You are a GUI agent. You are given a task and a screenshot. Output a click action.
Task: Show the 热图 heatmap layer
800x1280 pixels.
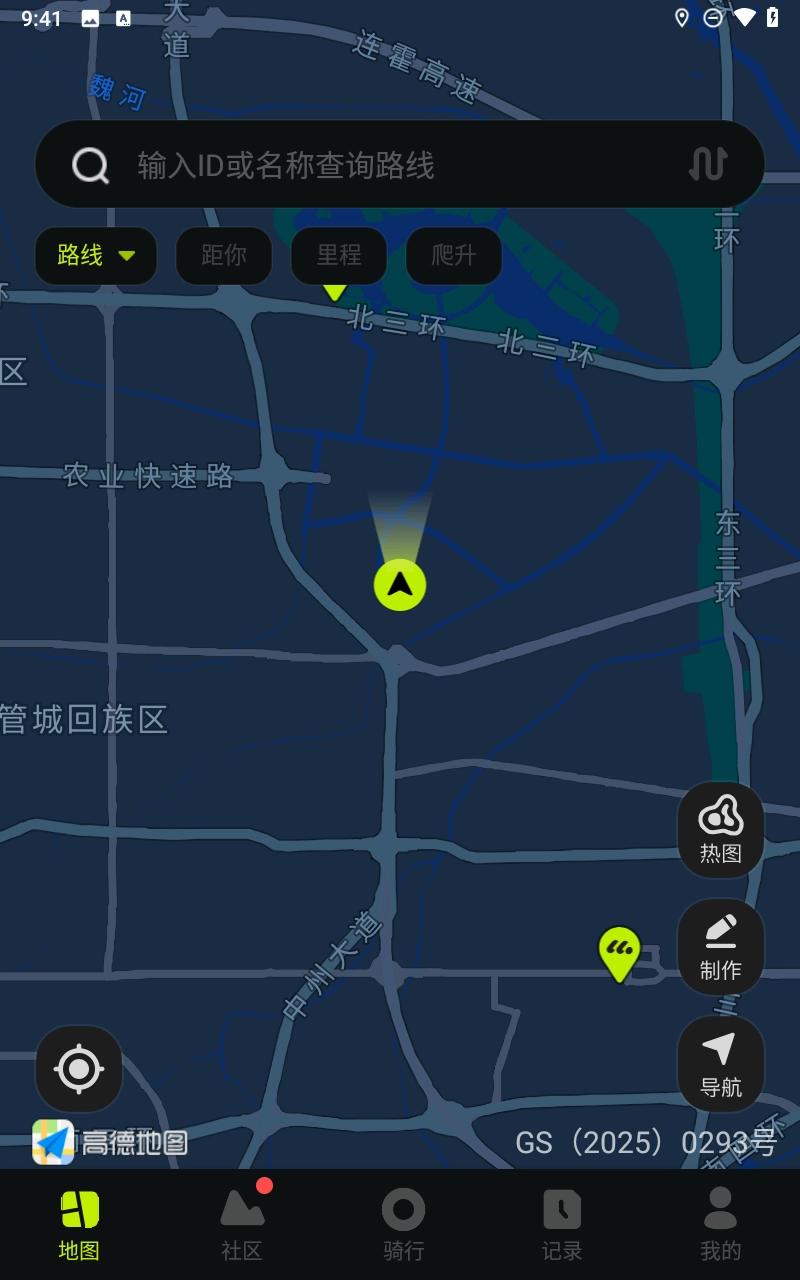pos(720,830)
